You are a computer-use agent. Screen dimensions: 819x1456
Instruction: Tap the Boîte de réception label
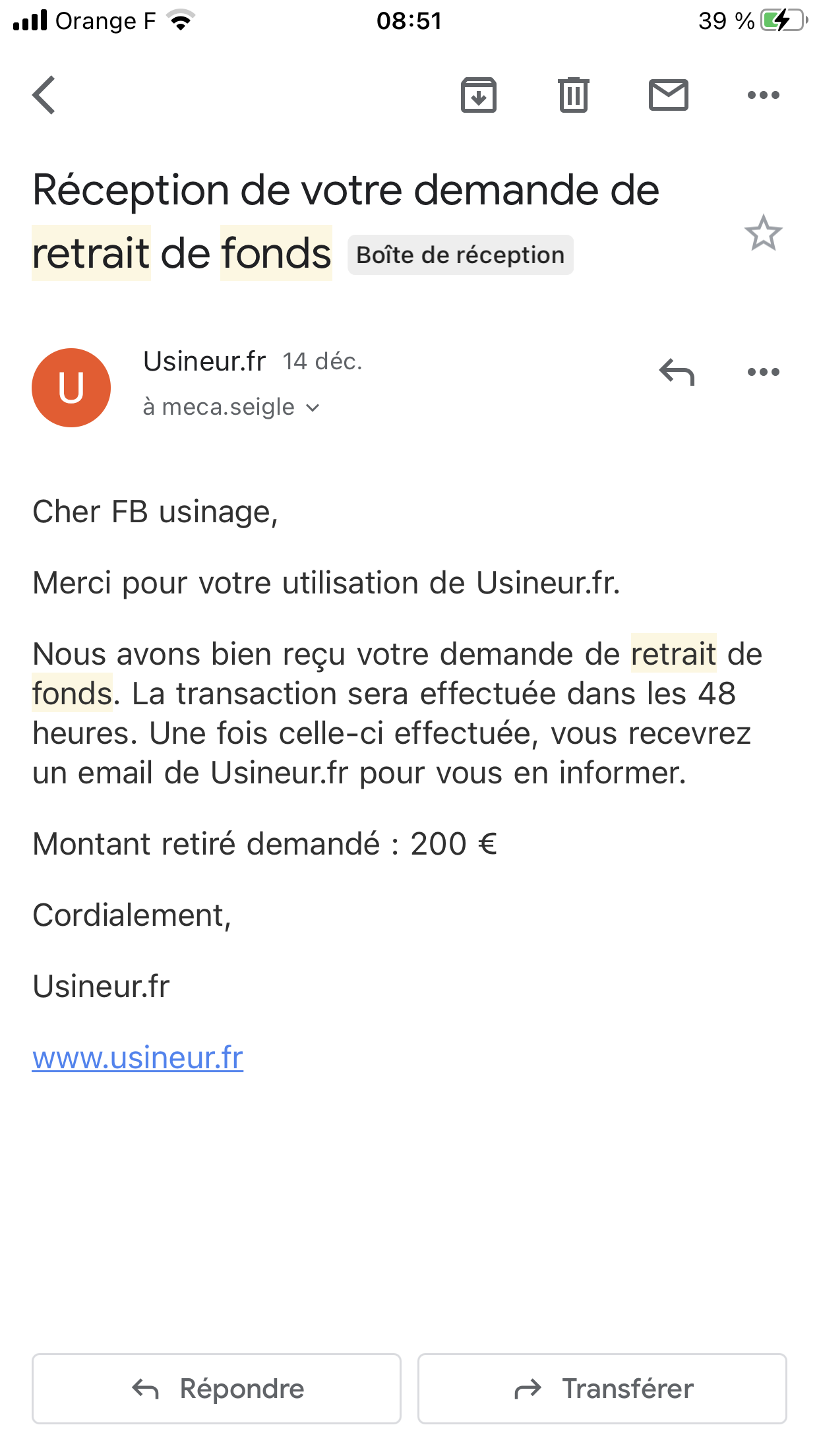[460, 255]
